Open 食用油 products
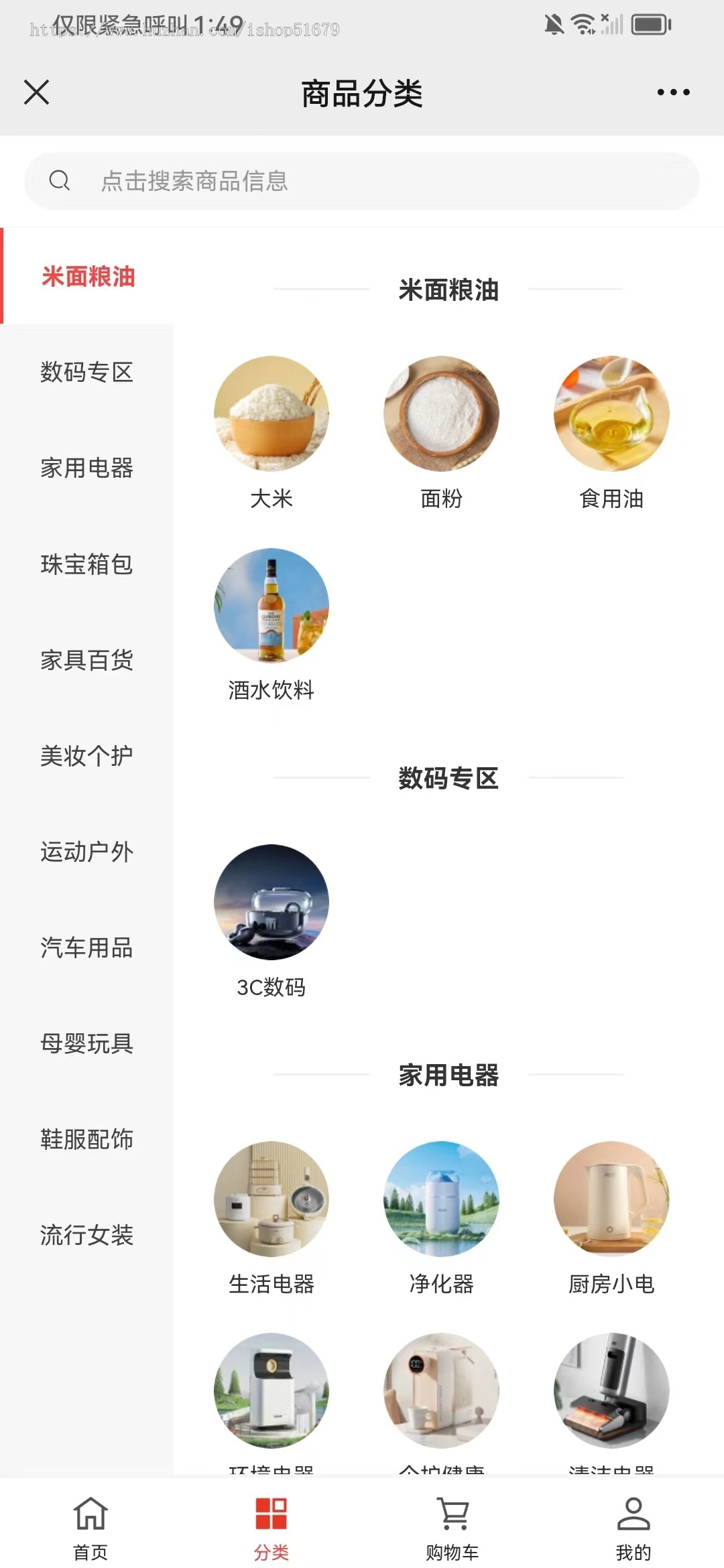 coord(611,414)
